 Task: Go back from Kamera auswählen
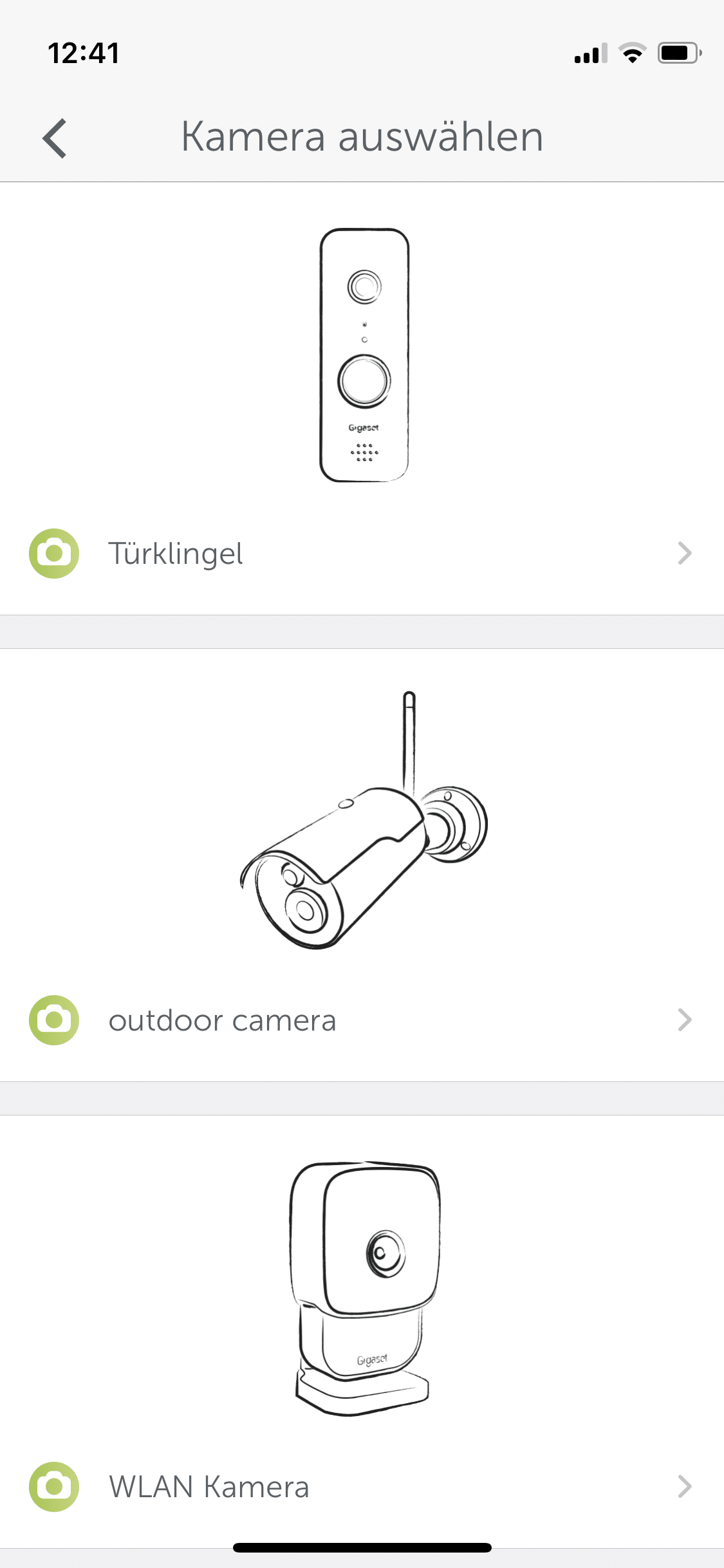pos(55,138)
